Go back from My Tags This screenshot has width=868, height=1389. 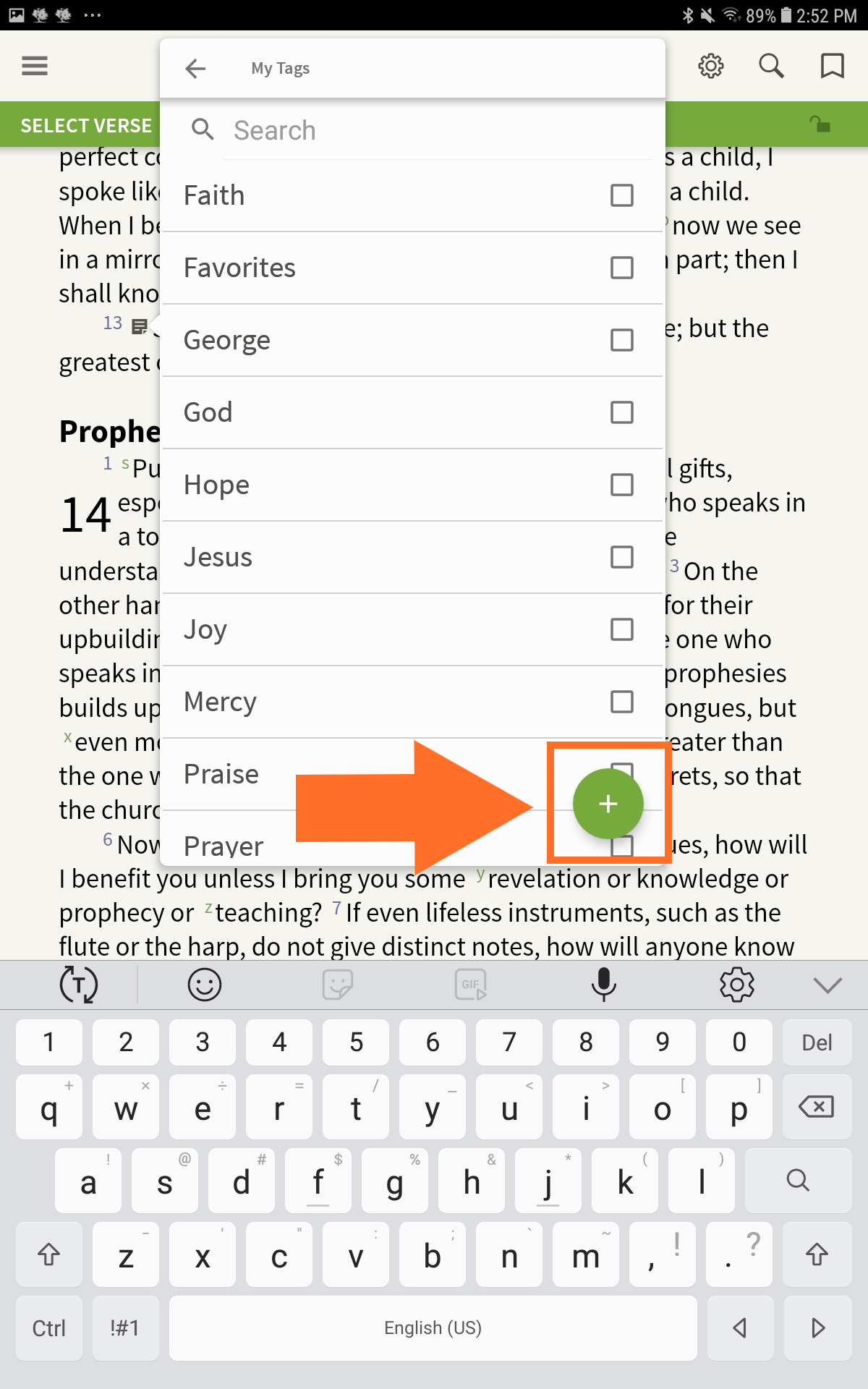point(195,69)
